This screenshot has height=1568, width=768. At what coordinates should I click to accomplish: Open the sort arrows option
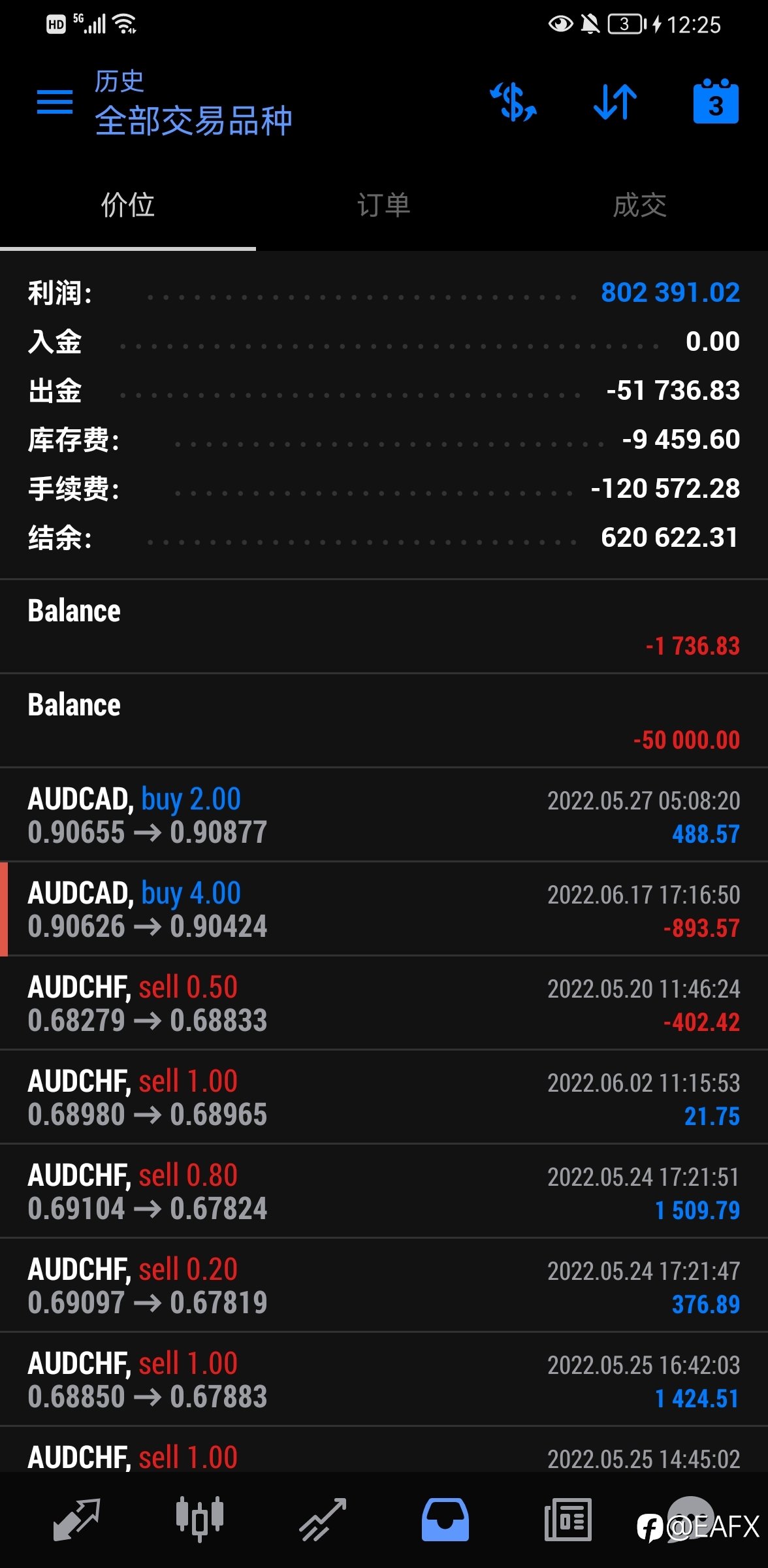pyautogui.click(x=615, y=103)
